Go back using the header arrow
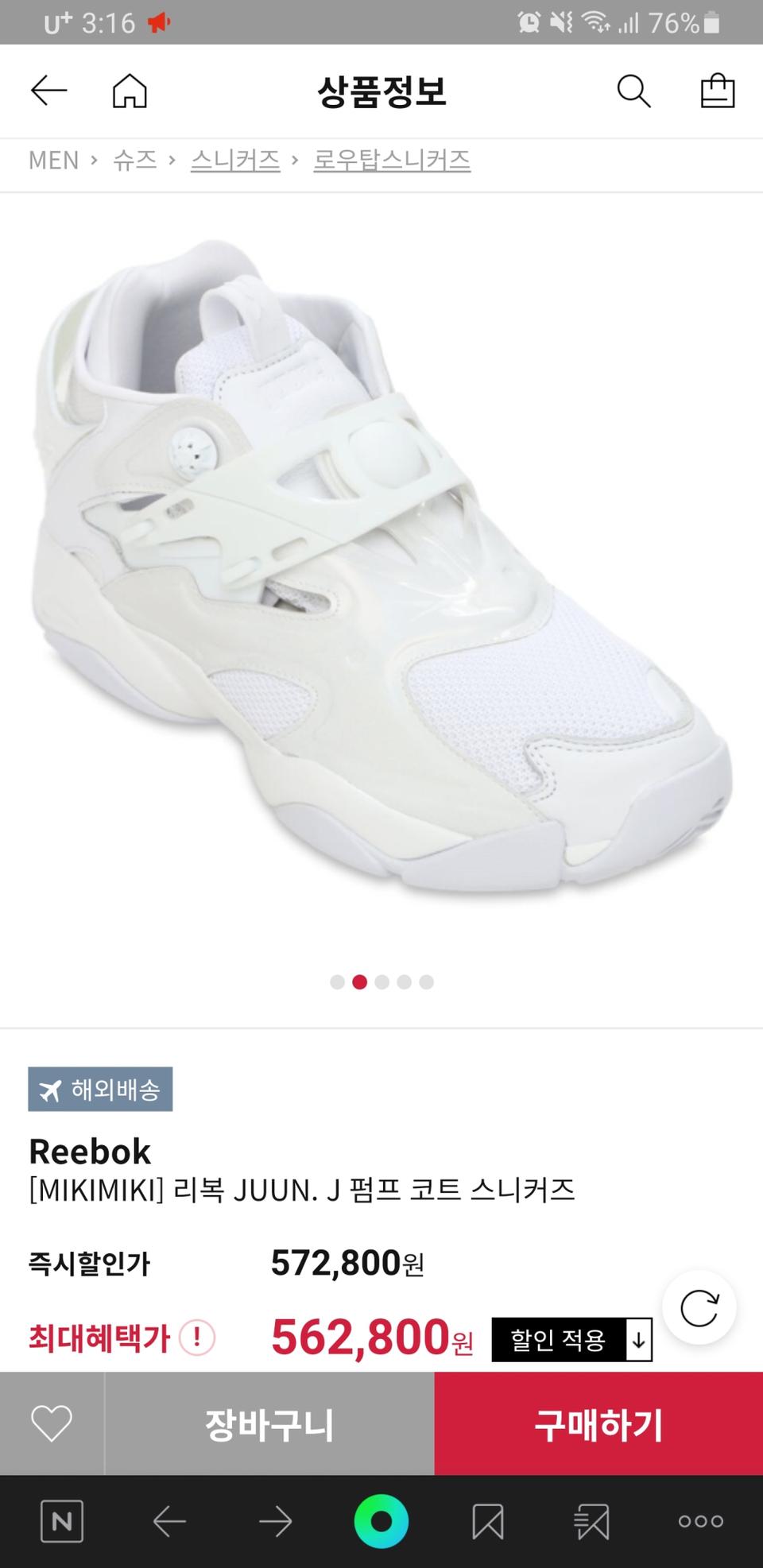Screen dimensions: 763x1568 point(48,91)
